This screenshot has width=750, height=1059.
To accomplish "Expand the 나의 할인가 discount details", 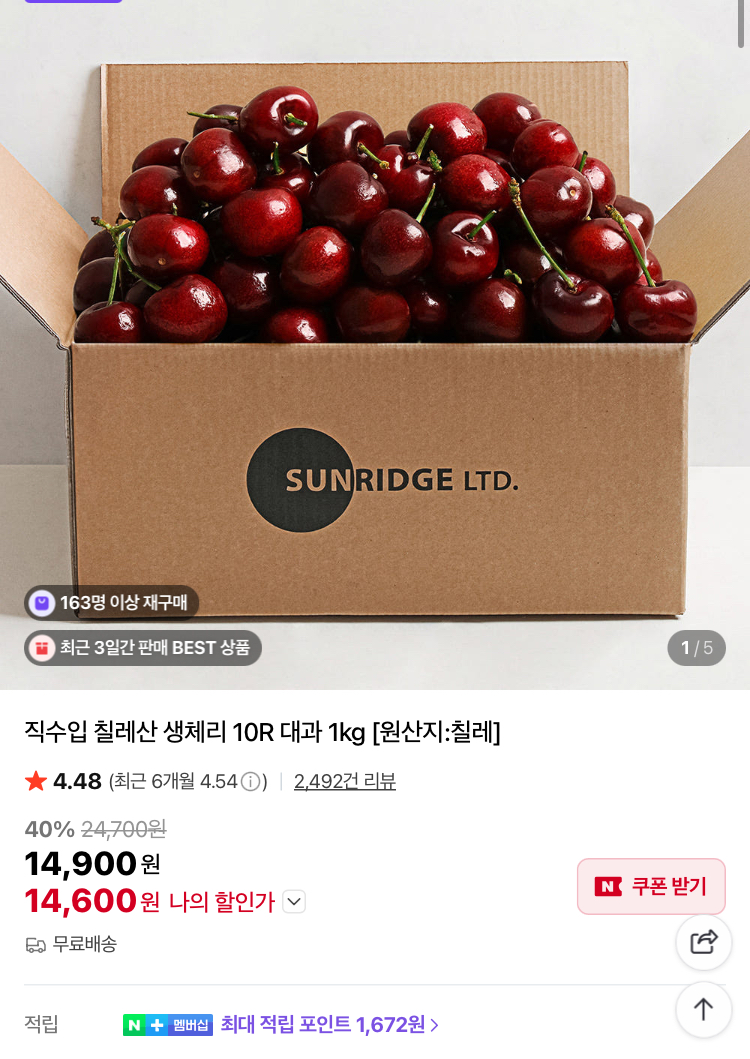I will [x=293, y=902].
